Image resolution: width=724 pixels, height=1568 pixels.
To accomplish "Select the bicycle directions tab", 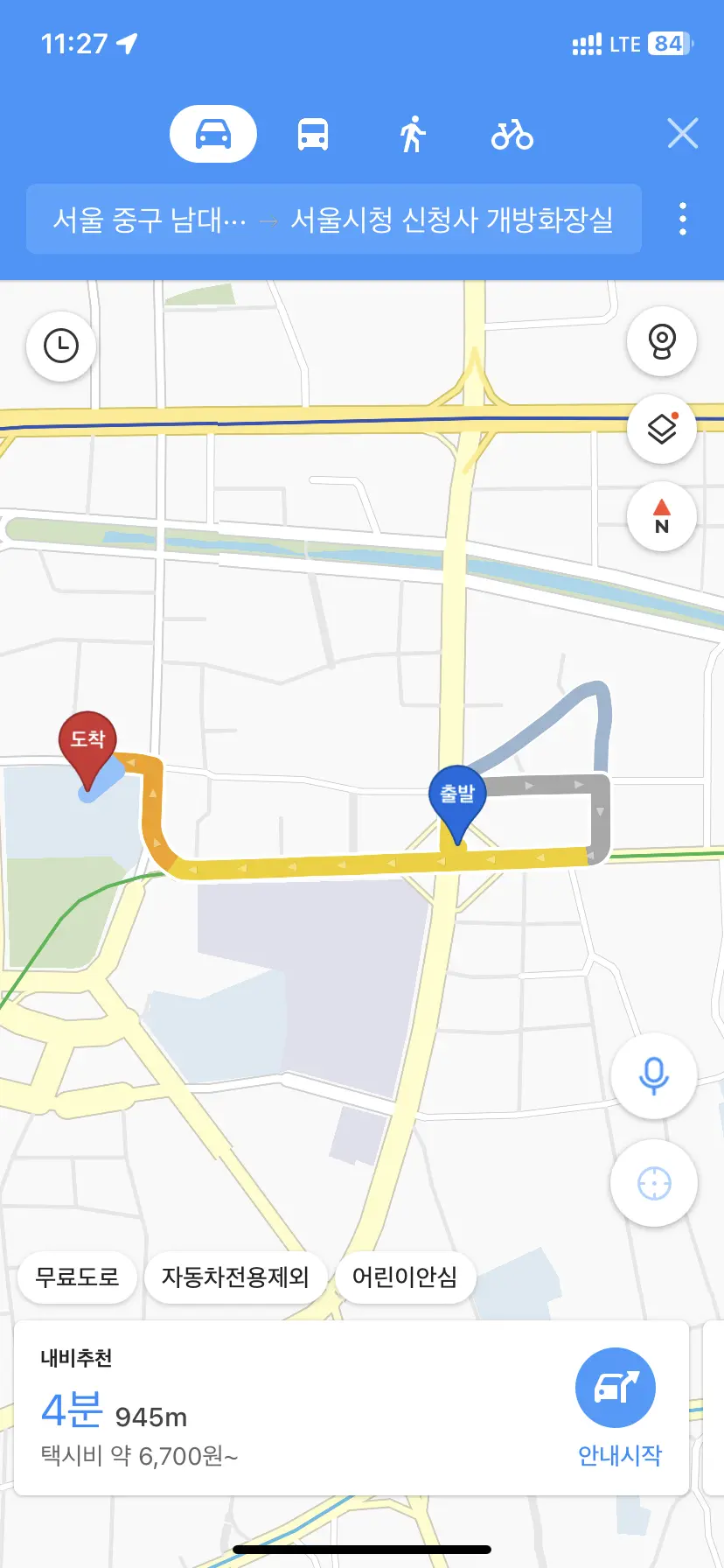I will (x=512, y=135).
